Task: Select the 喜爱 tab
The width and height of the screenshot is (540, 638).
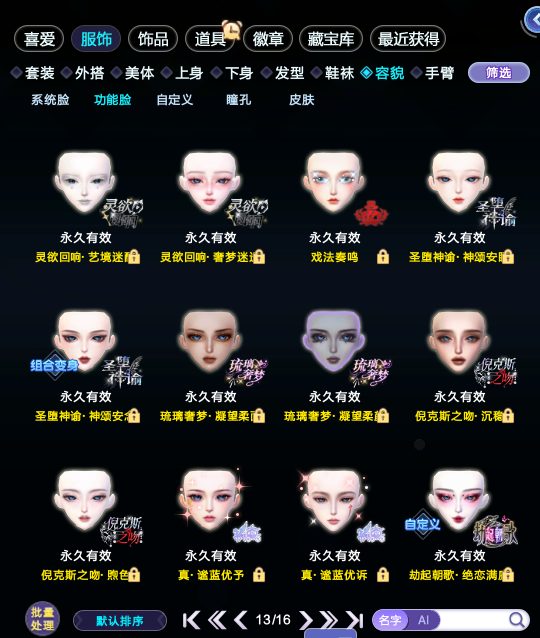Action: (39, 39)
